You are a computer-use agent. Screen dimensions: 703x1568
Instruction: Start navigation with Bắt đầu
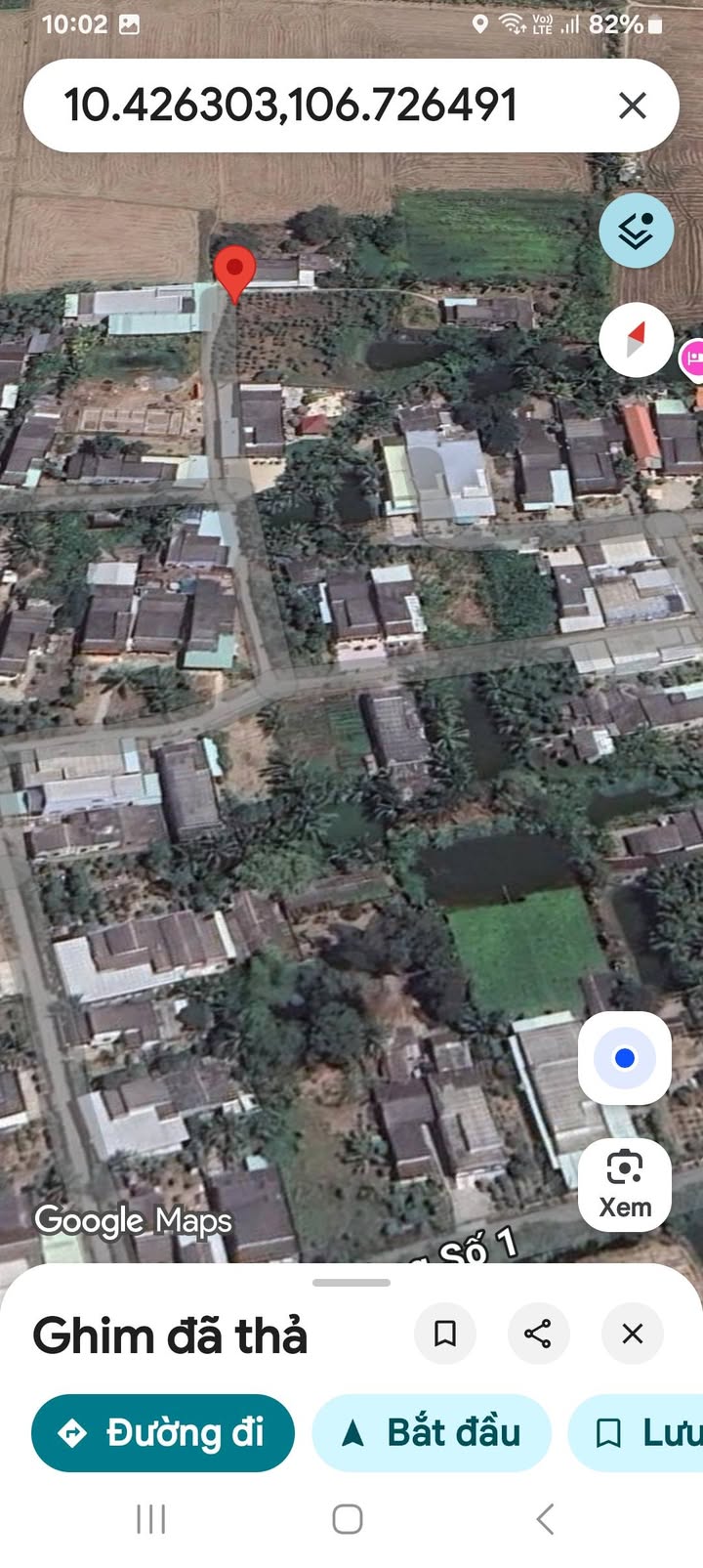coord(432,1432)
